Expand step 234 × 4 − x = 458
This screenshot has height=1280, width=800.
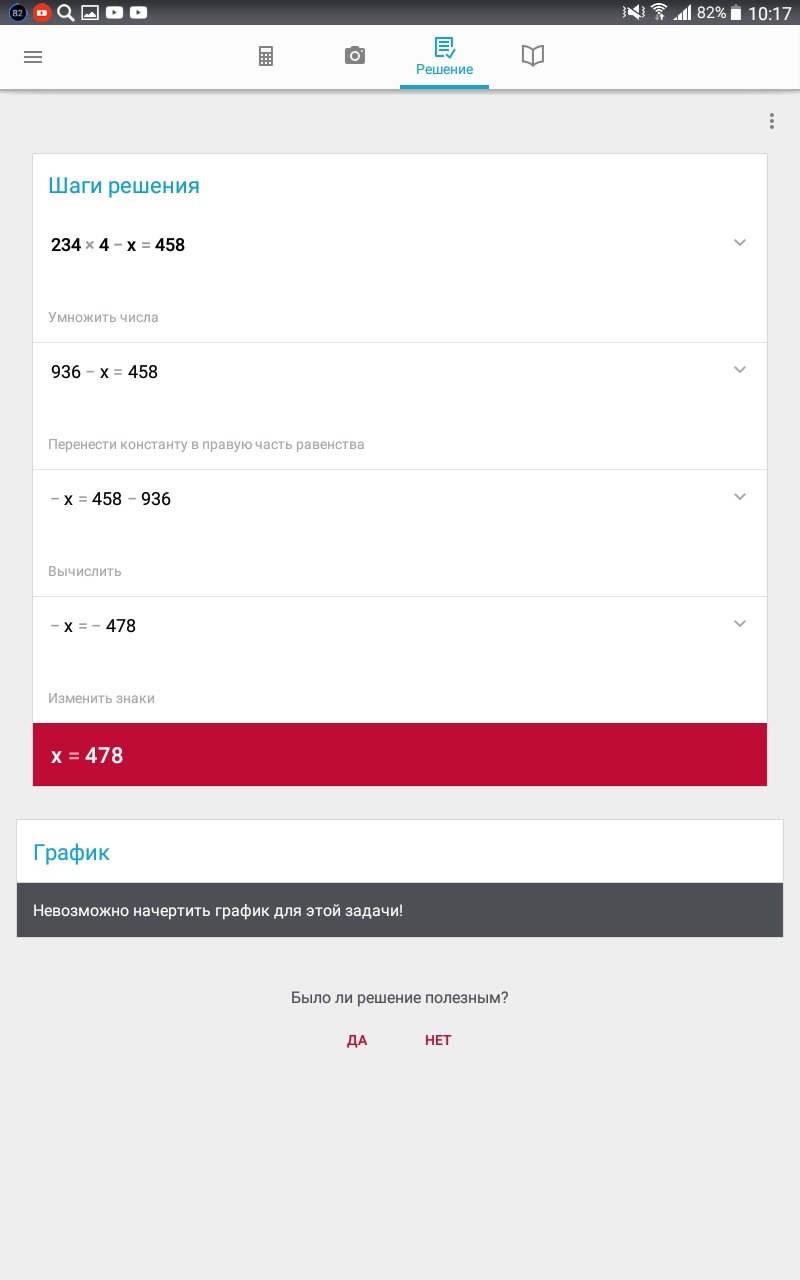click(x=740, y=243)
